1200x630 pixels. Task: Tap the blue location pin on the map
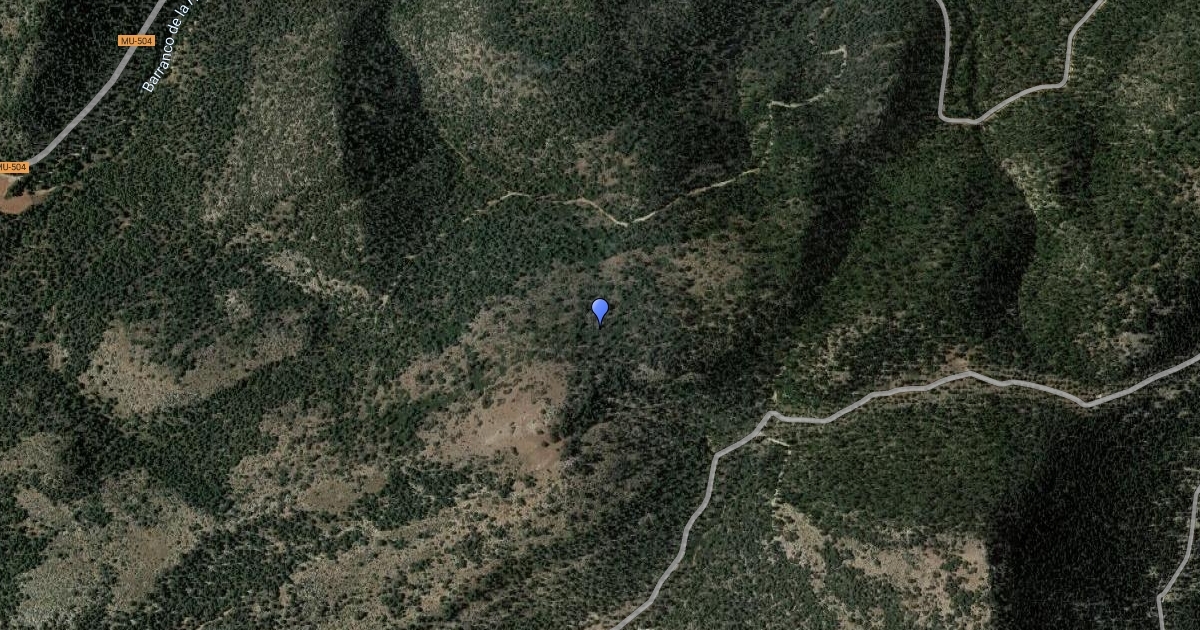(x=600, y=311)
